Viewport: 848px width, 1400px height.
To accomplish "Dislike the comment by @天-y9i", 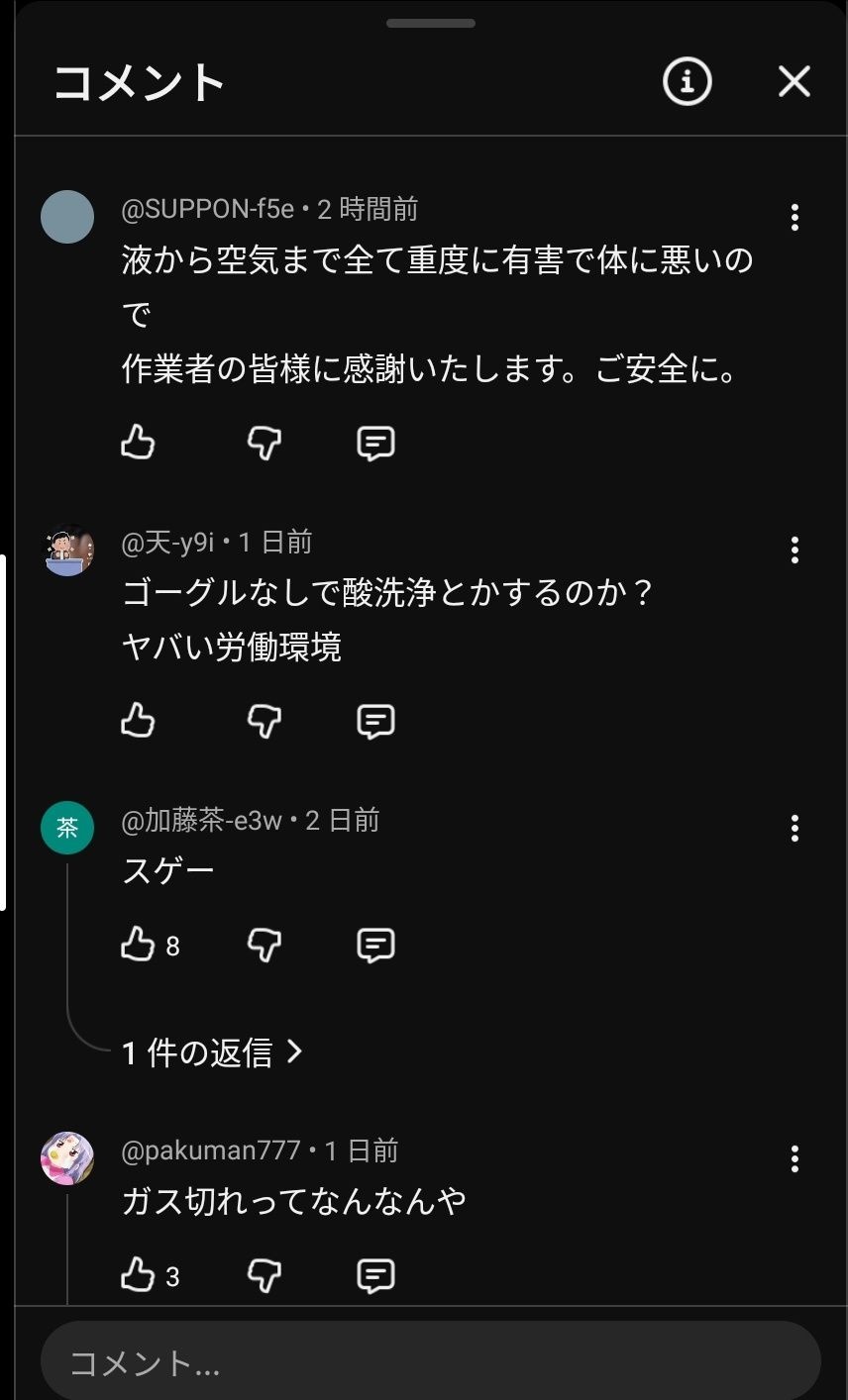I will pyautogui.click(x=263, y=721).
